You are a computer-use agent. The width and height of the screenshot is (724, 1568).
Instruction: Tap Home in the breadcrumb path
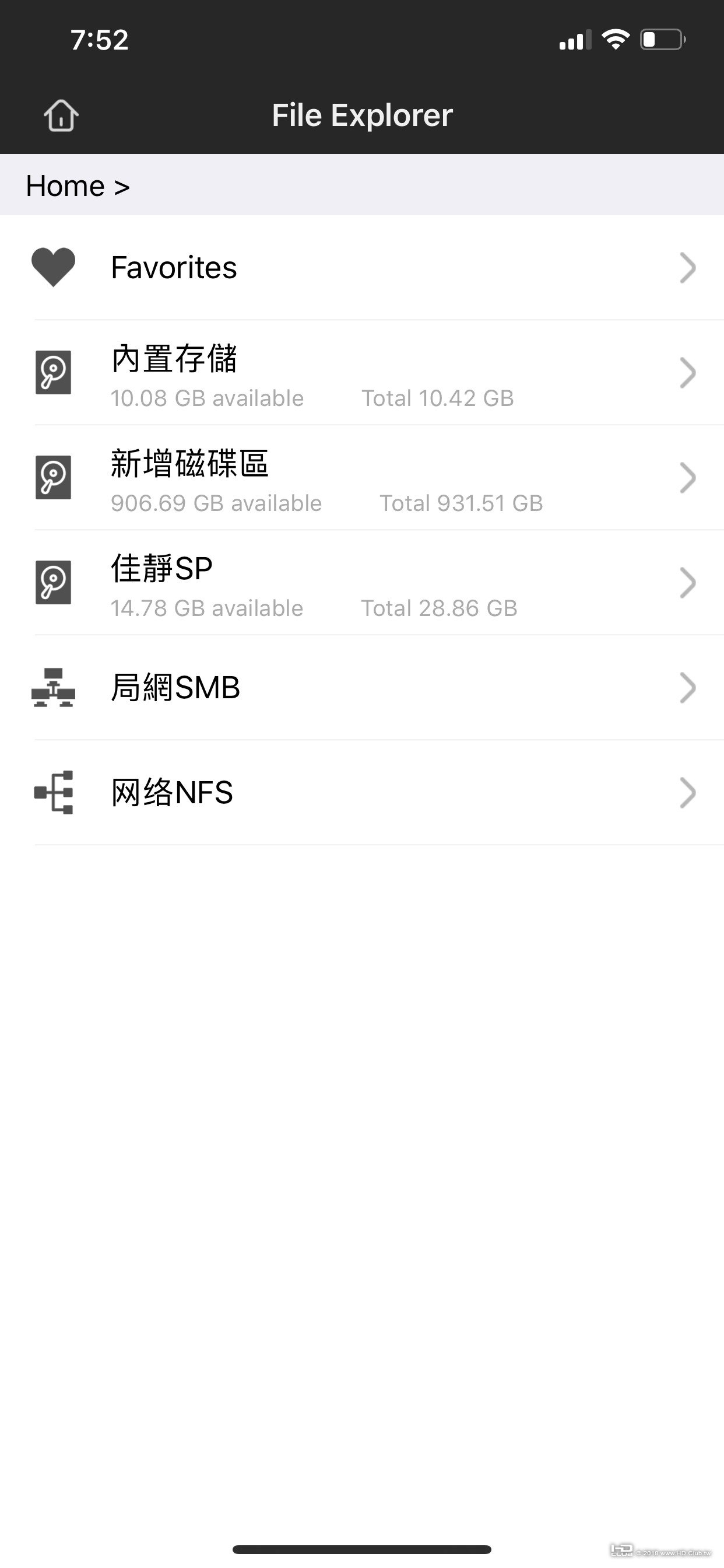coord(65,185)
